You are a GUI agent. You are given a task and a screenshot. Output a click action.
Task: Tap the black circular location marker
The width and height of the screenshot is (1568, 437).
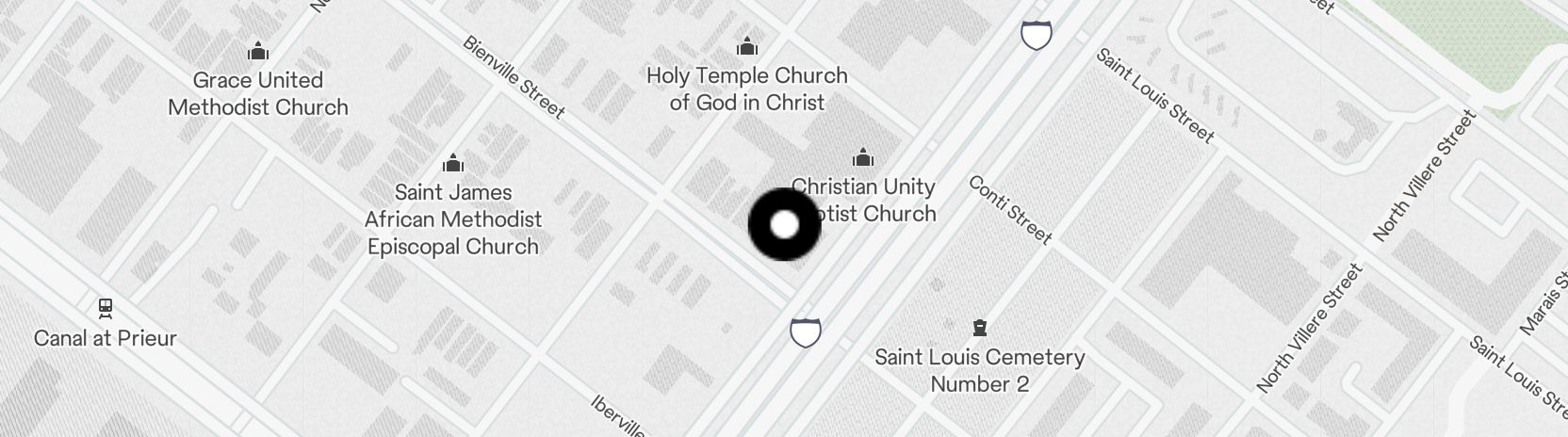(784, 224)
